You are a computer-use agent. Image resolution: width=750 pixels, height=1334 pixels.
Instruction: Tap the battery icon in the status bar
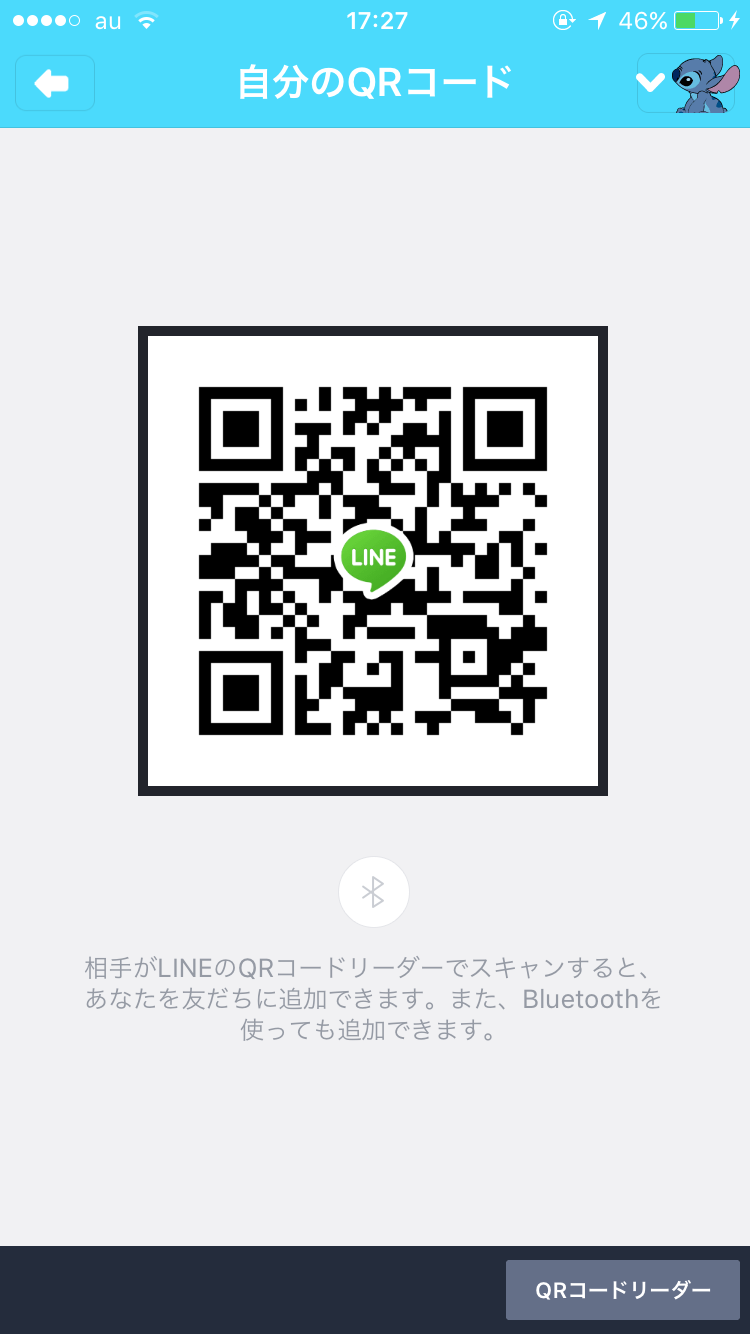(x=697, y=19)
